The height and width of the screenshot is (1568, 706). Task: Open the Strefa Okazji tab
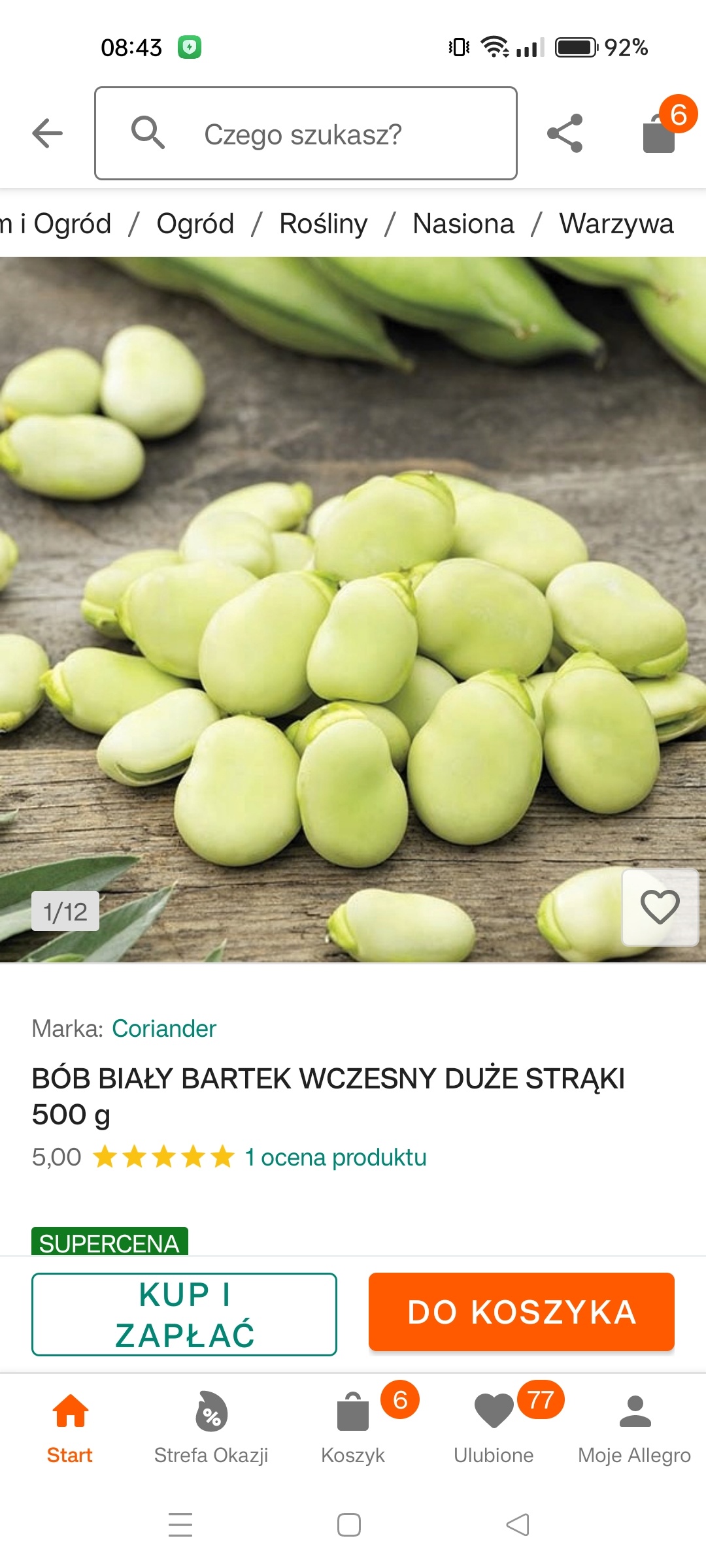point(211,1428)
